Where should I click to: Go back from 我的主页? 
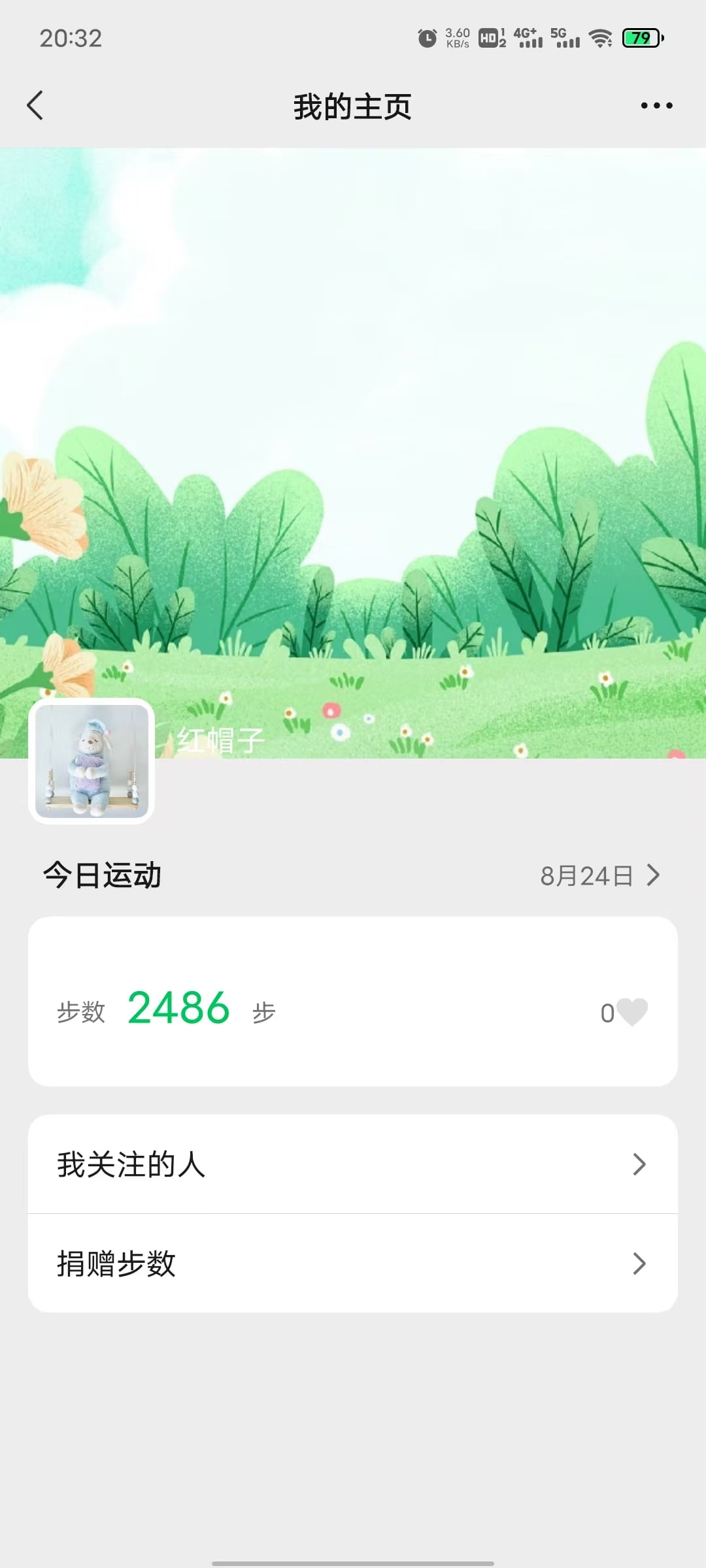tap(35, 106)
